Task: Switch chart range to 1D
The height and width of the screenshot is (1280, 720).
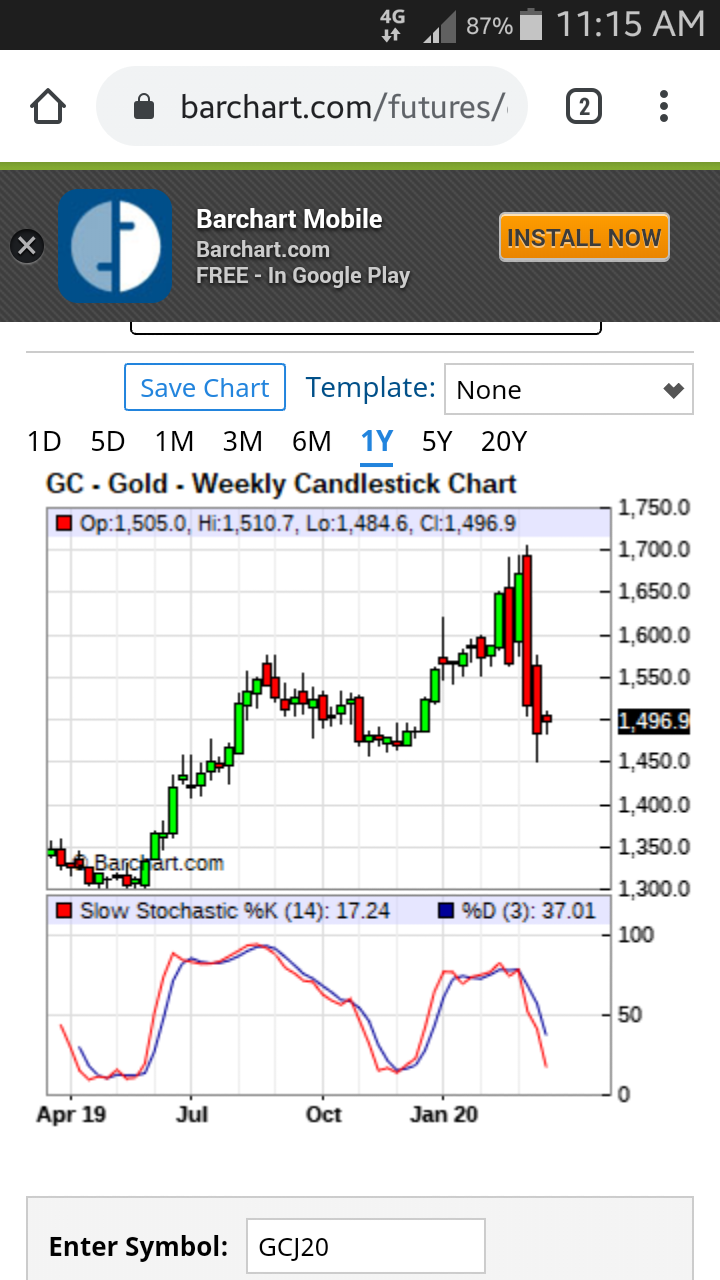Action: point(44,441)
